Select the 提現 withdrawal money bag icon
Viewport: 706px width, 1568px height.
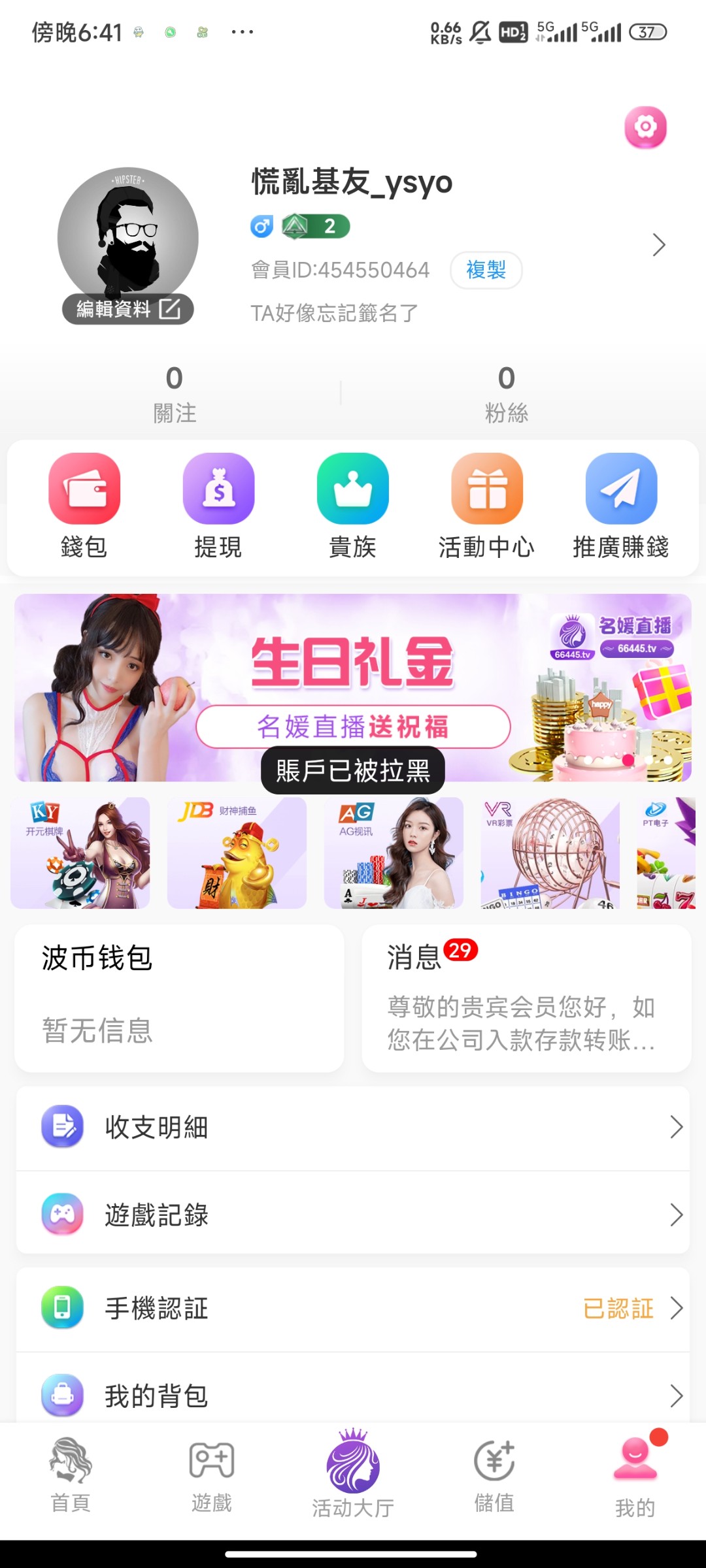tap(218, 489)
